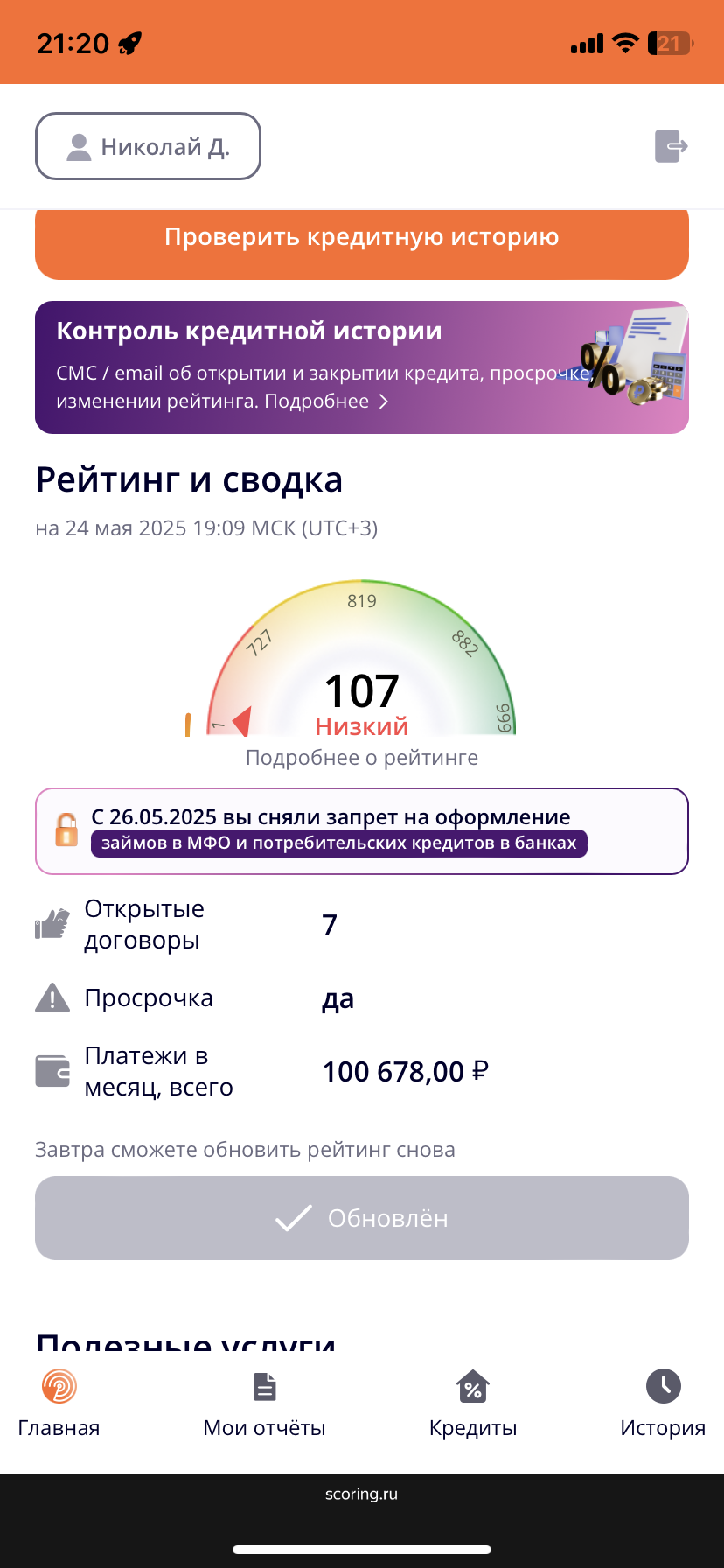The width and height of the screenshot is (724, 1568).
Task: Click the scoring.ru address bar
Action: coord(361,1494)
